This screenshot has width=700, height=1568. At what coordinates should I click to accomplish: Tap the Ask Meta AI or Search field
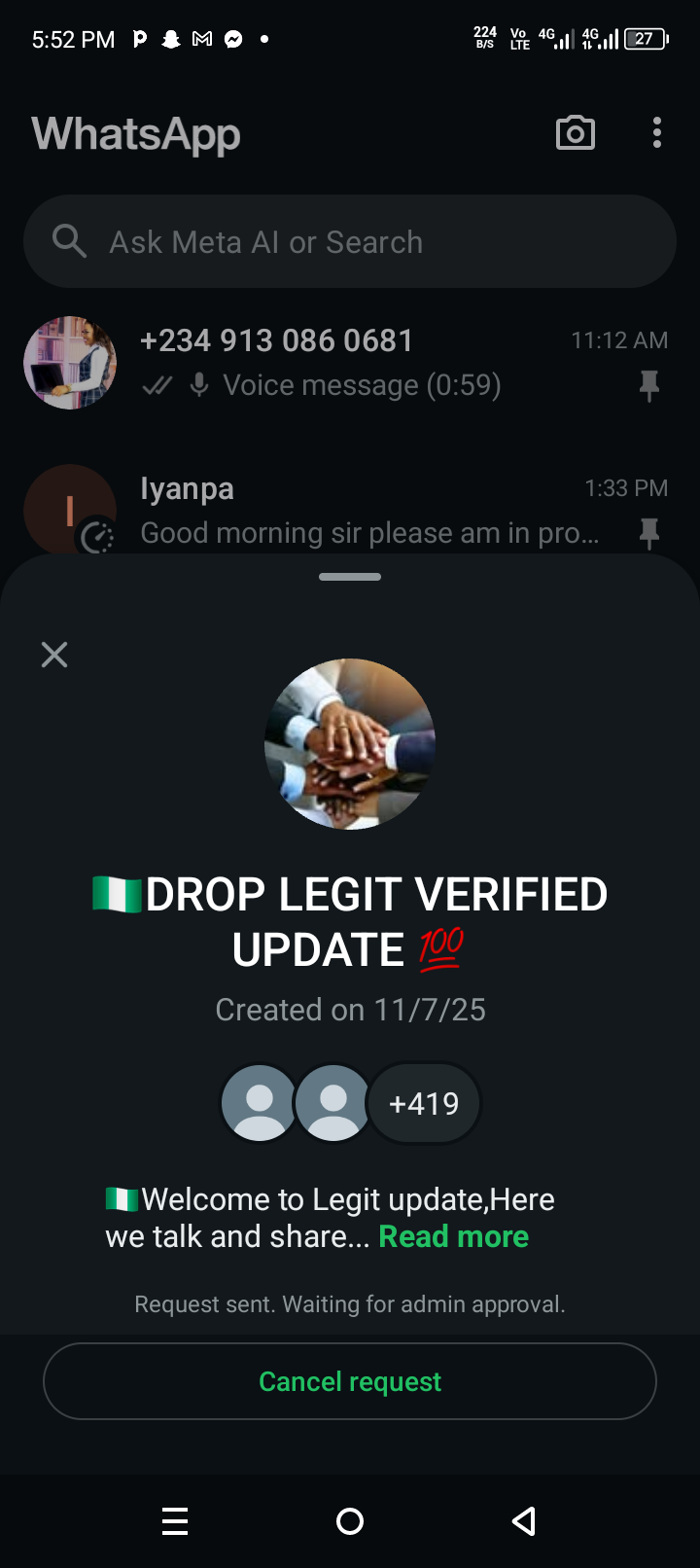pos(350,242)
